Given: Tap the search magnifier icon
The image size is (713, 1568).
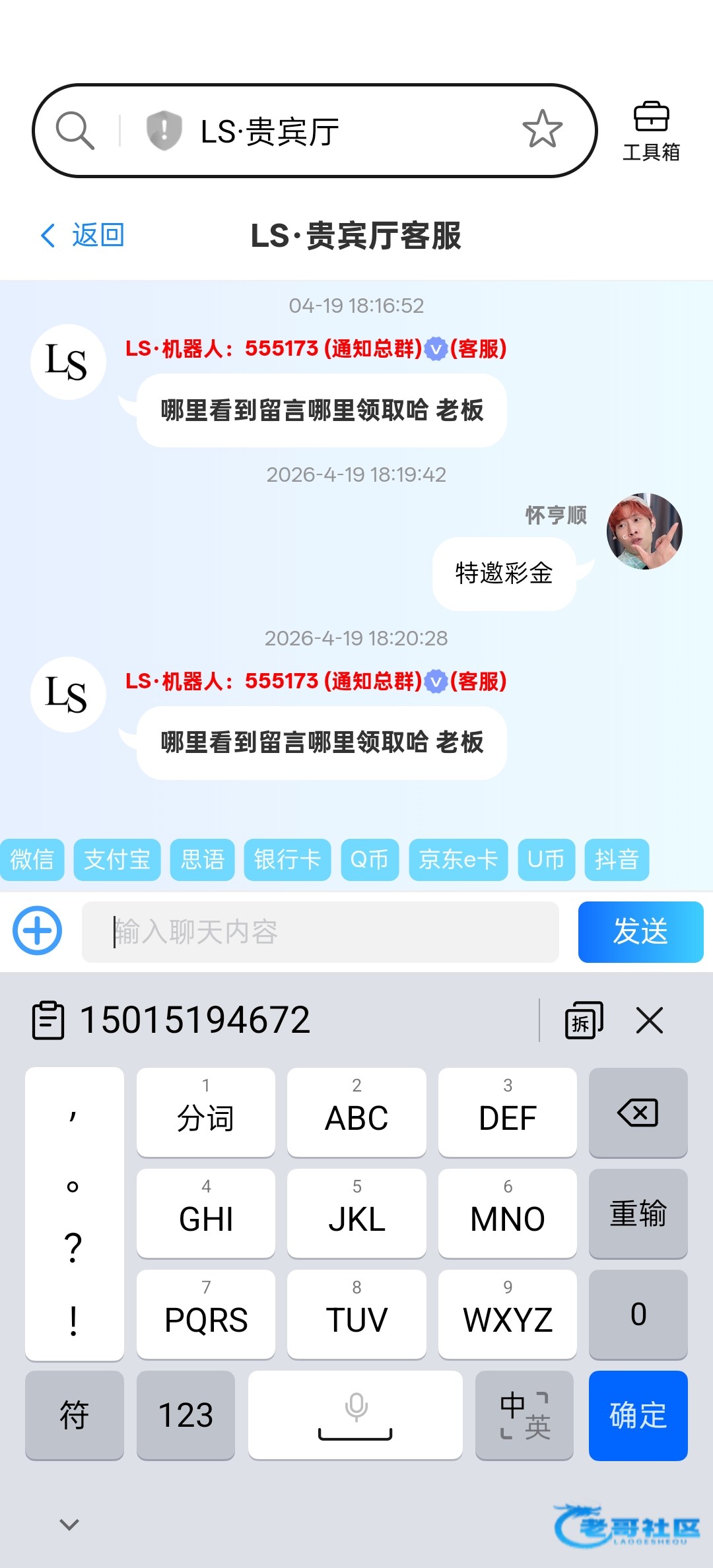Looking at the screenshot, I should coord(75,130).
